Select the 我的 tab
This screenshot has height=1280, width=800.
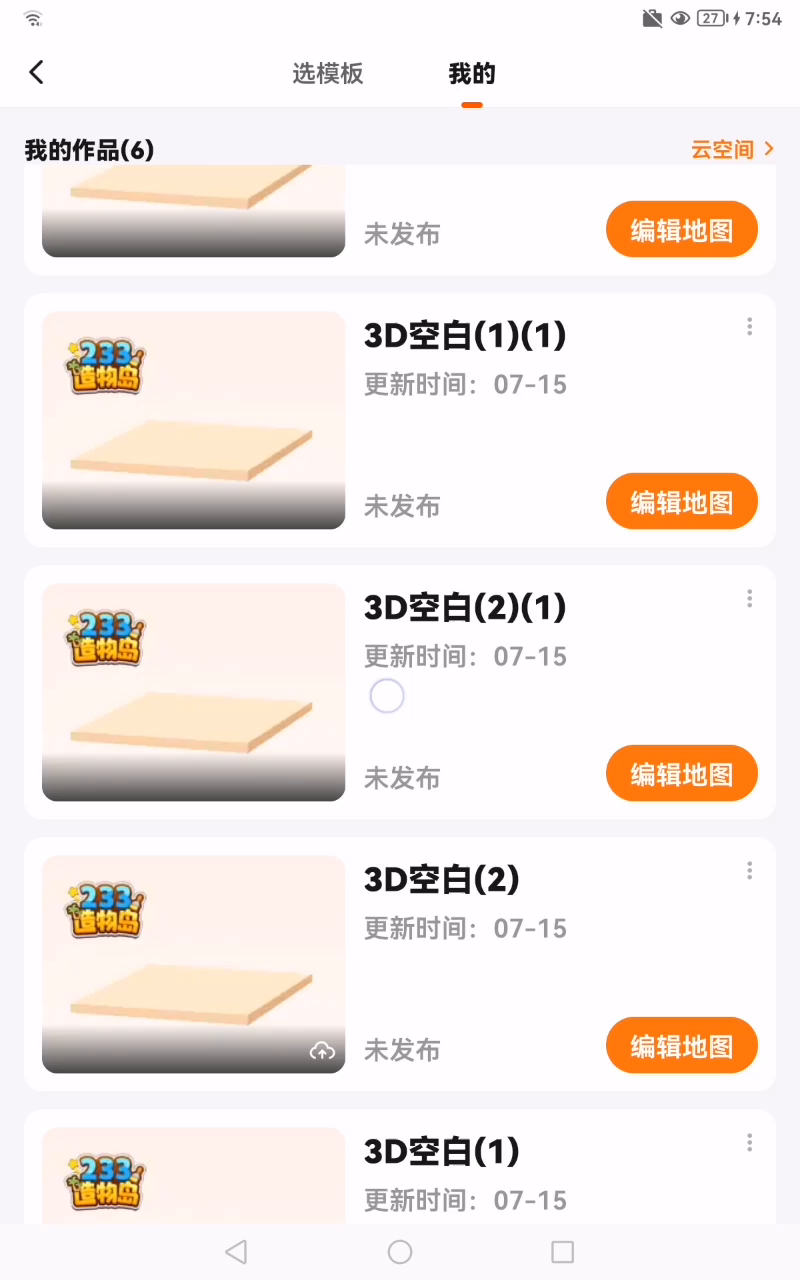tap(472, 73)
